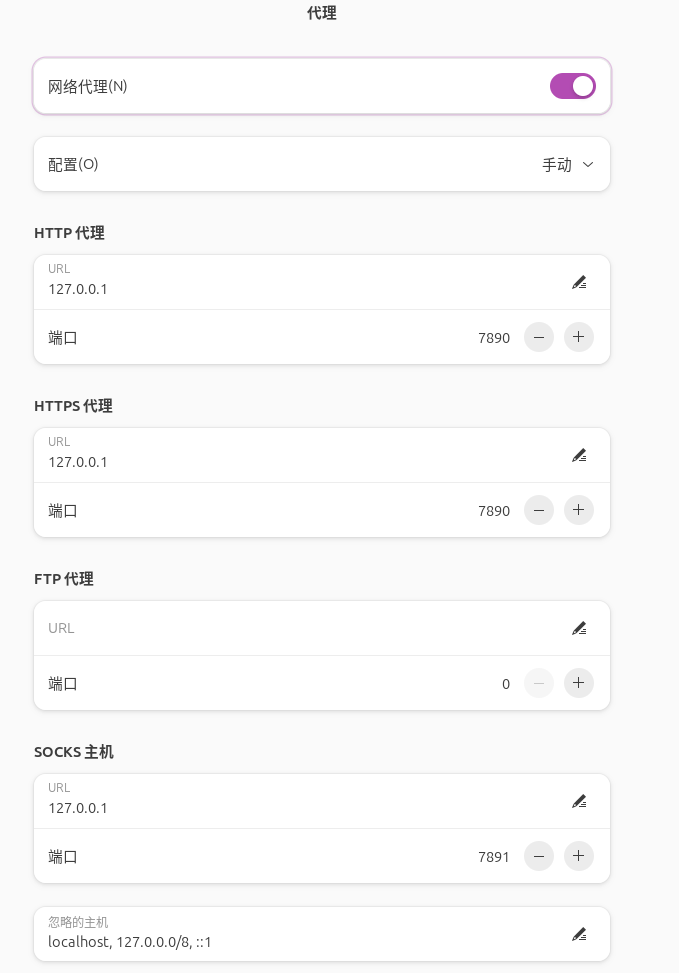Edit the HTTPS 代理 URL field
This screenshot has width=679, height=973.
578,456
